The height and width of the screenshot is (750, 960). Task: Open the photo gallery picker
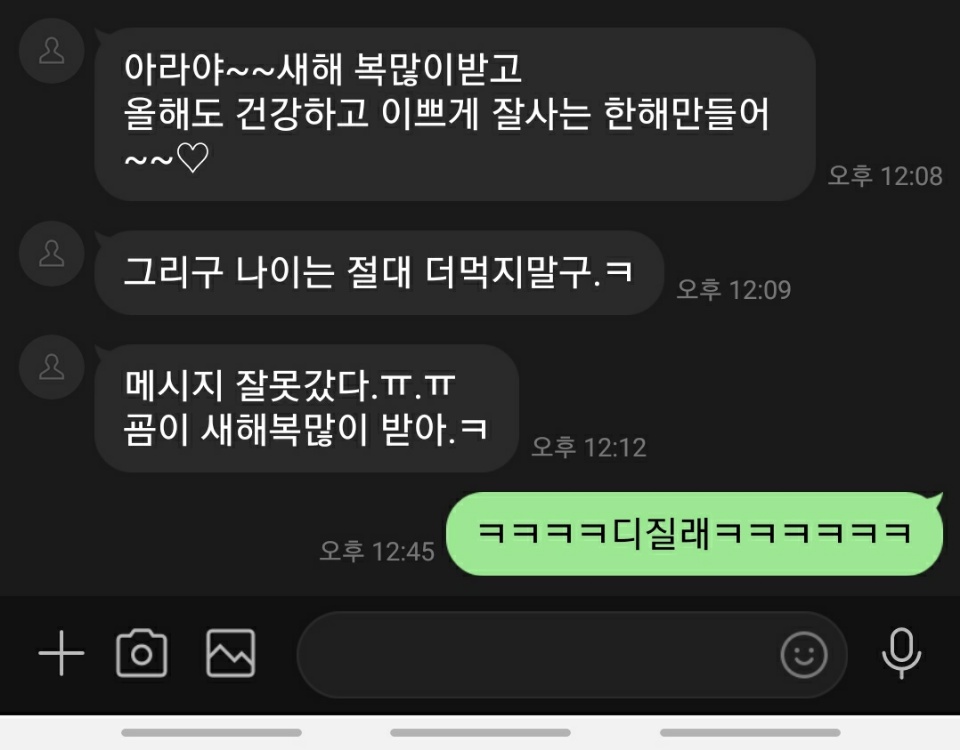click(x=231, y=654)
